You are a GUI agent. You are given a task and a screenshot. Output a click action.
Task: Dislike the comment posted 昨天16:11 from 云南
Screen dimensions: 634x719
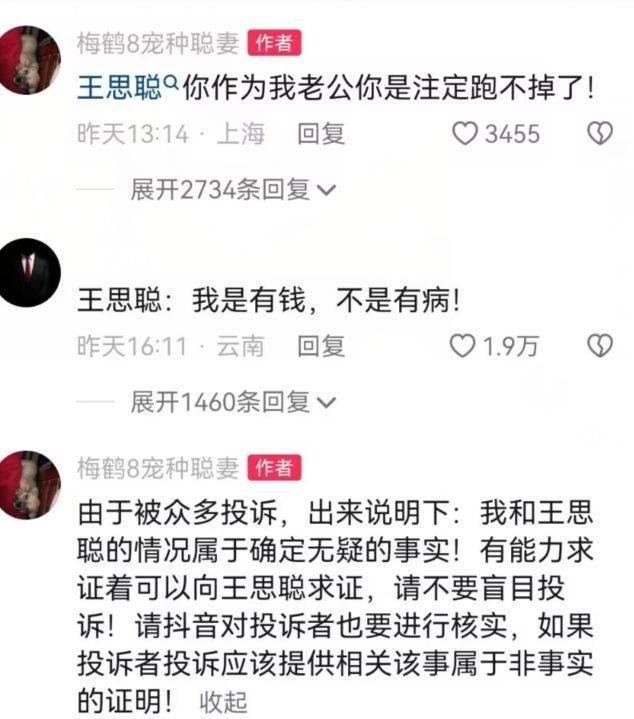(599, 347)
